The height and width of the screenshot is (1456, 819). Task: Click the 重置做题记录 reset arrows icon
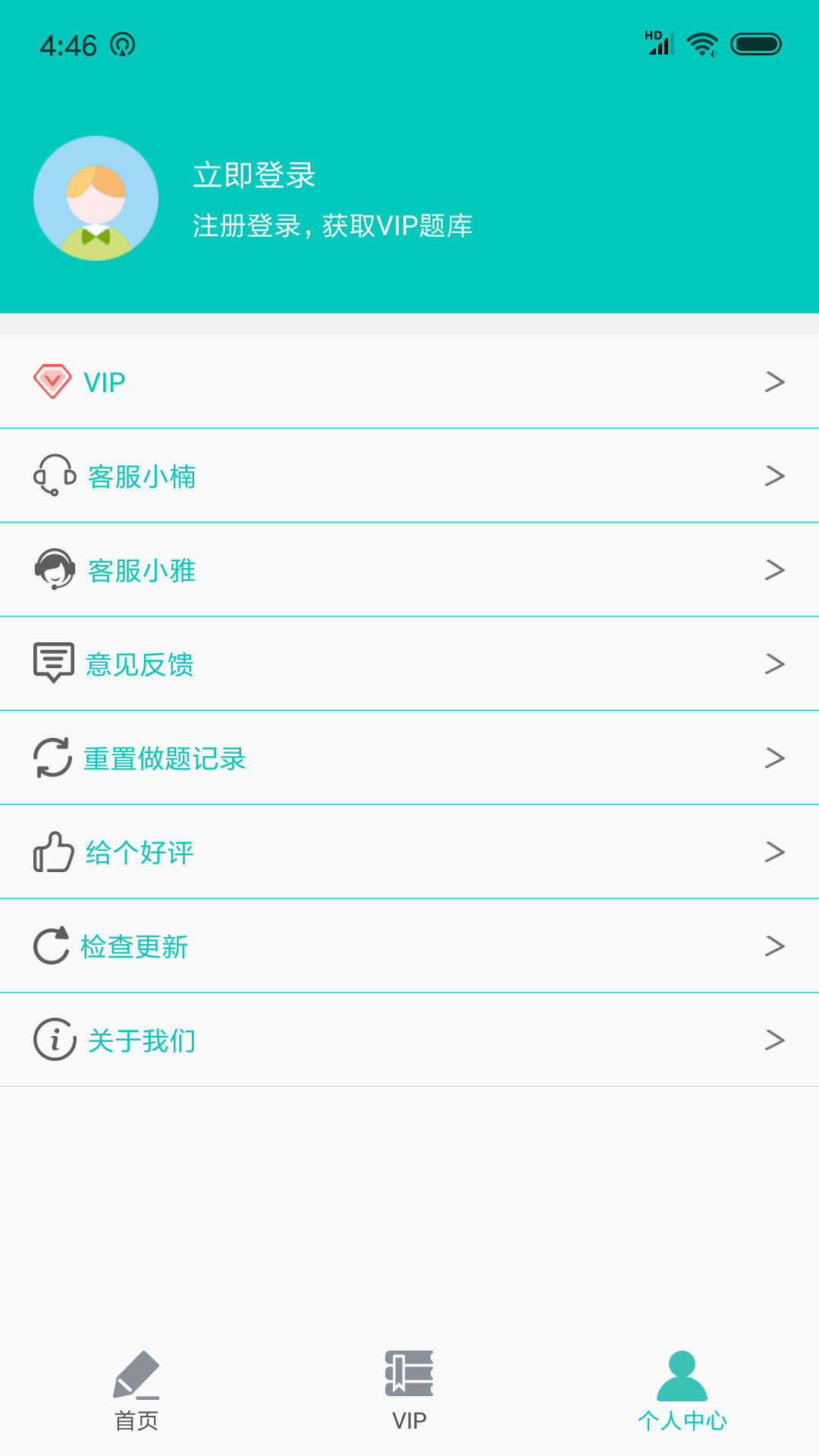coord(52,757)
